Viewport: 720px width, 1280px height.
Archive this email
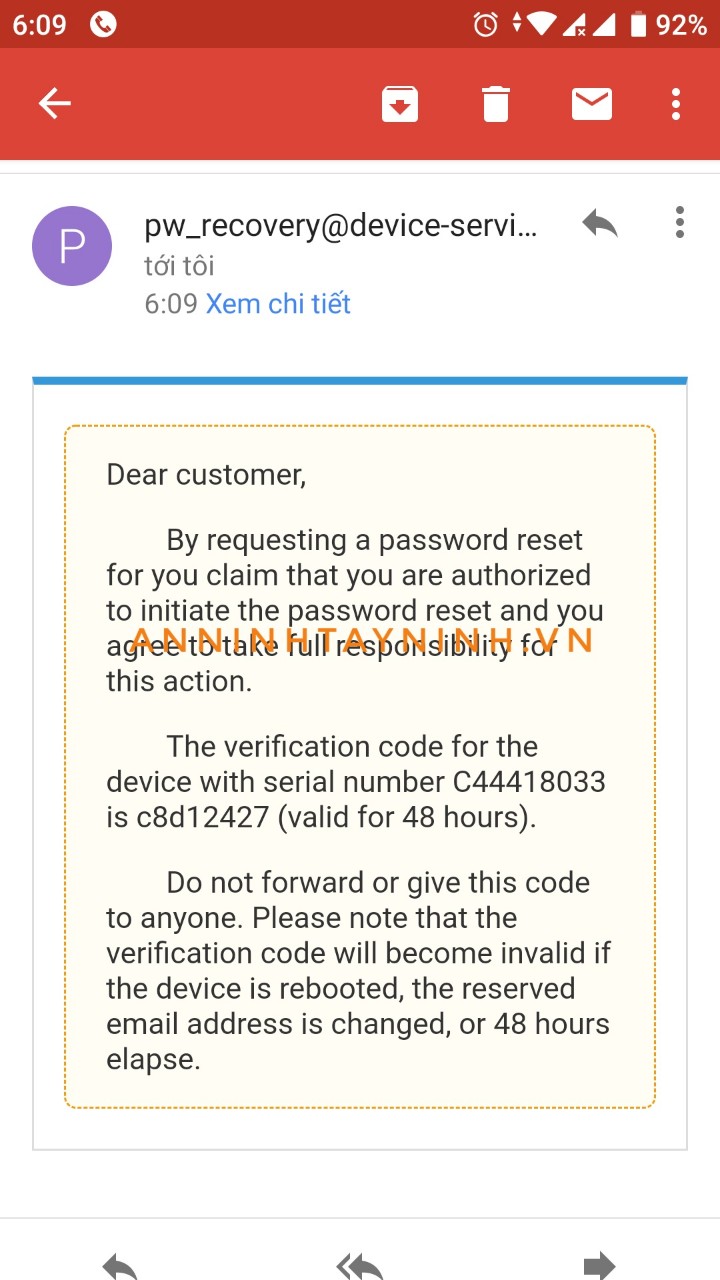(x=400, y=104)
